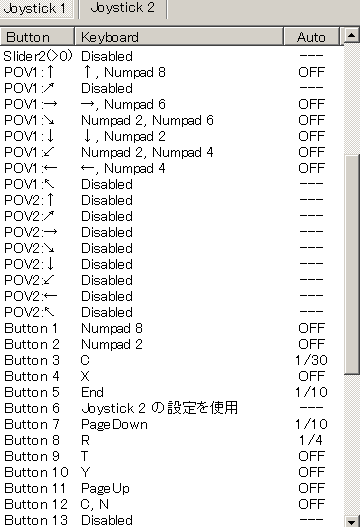Select the Button 3 row mapped to C
The width and height of the screenshot is (360, 527).
(x=172, y=360)
